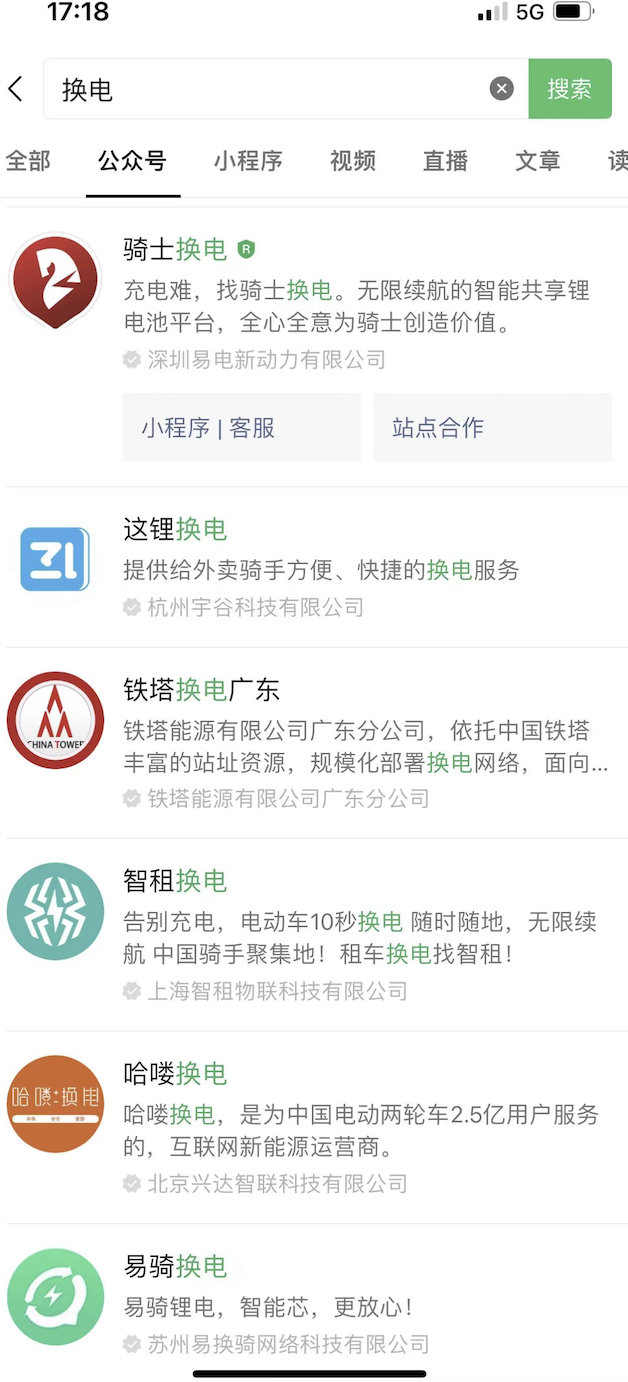Switch to the 文章 tab

point(538,161)
